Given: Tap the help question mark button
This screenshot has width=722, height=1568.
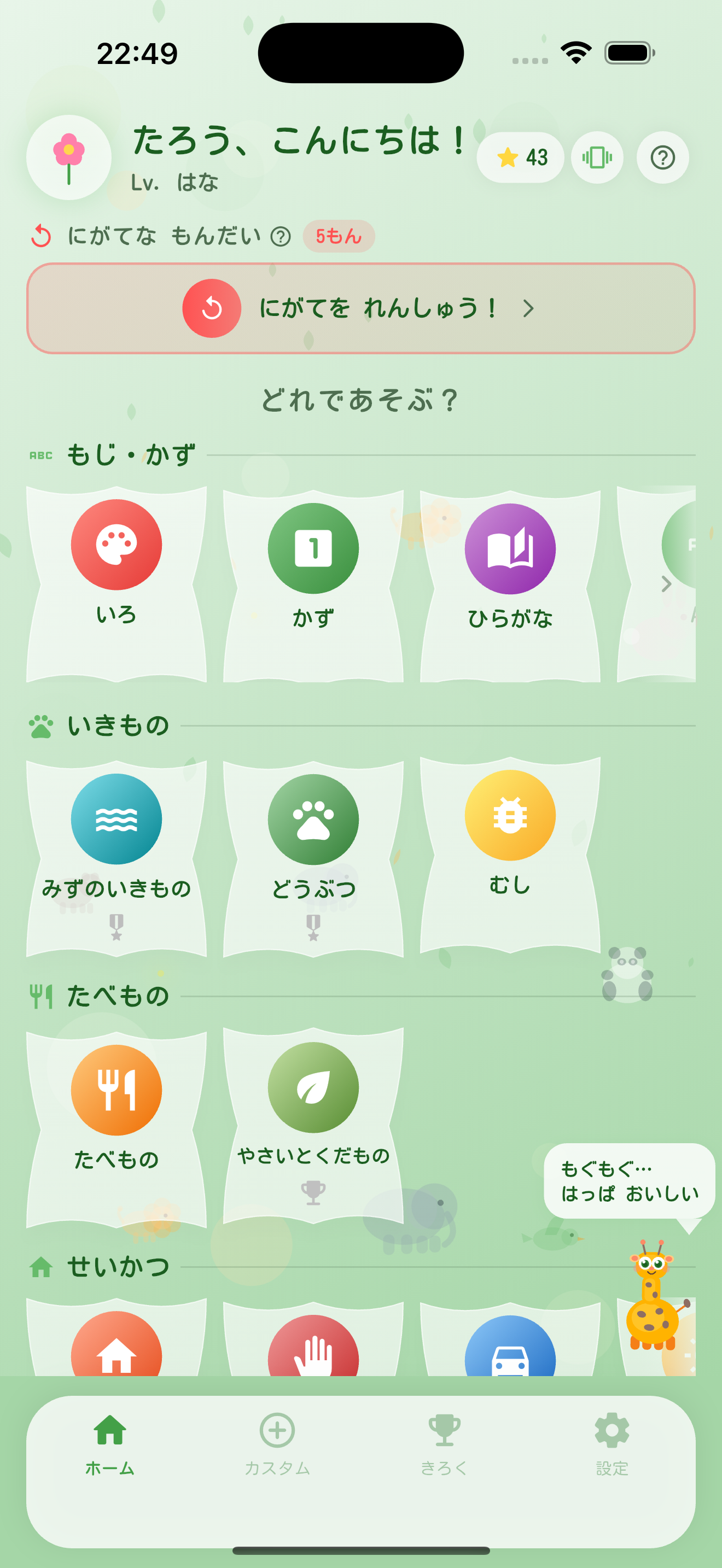Looking at the screenshot, I should pos(662,157).
